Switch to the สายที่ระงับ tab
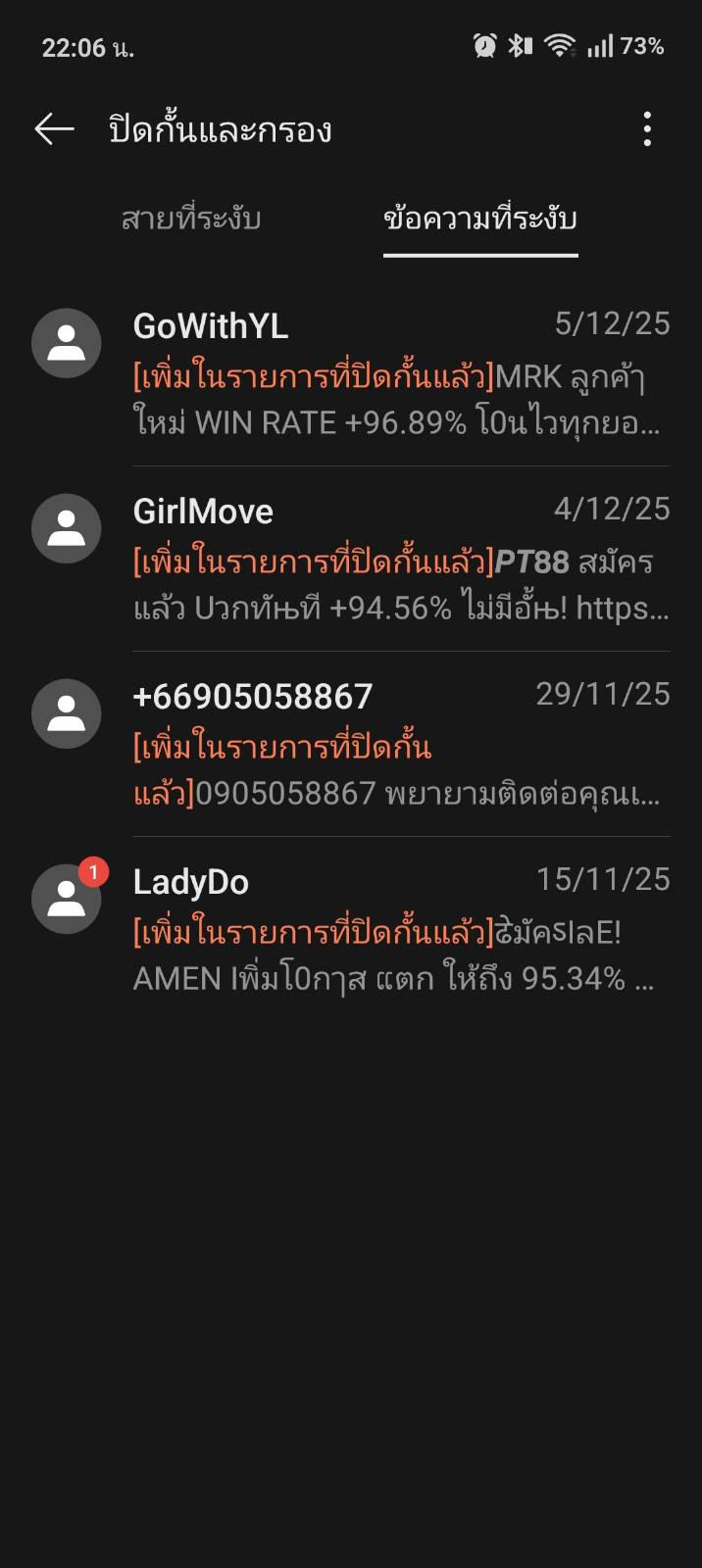 click(x=191, y=219)
